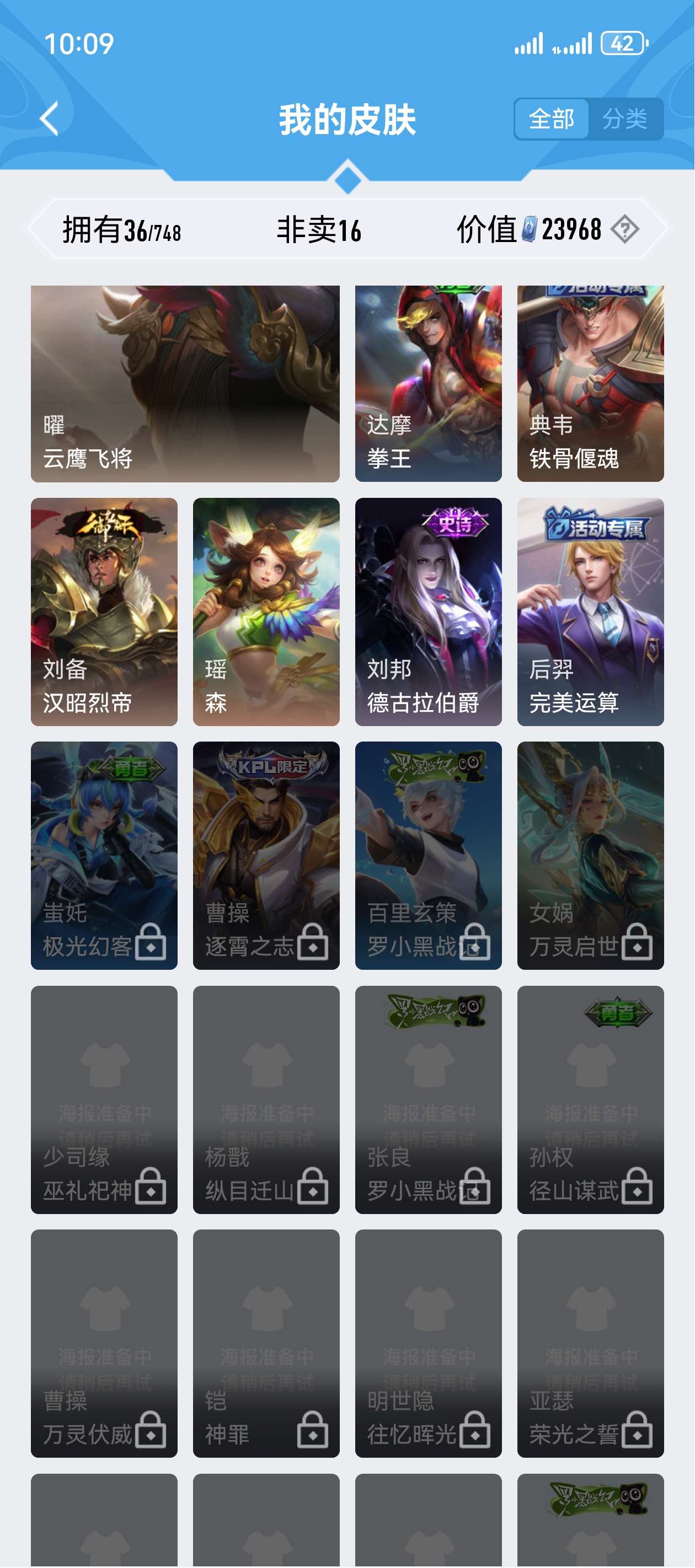The image size is (695, 1568).
Task: Open 达摩 拳王 skin card
Action: point(428,384)
